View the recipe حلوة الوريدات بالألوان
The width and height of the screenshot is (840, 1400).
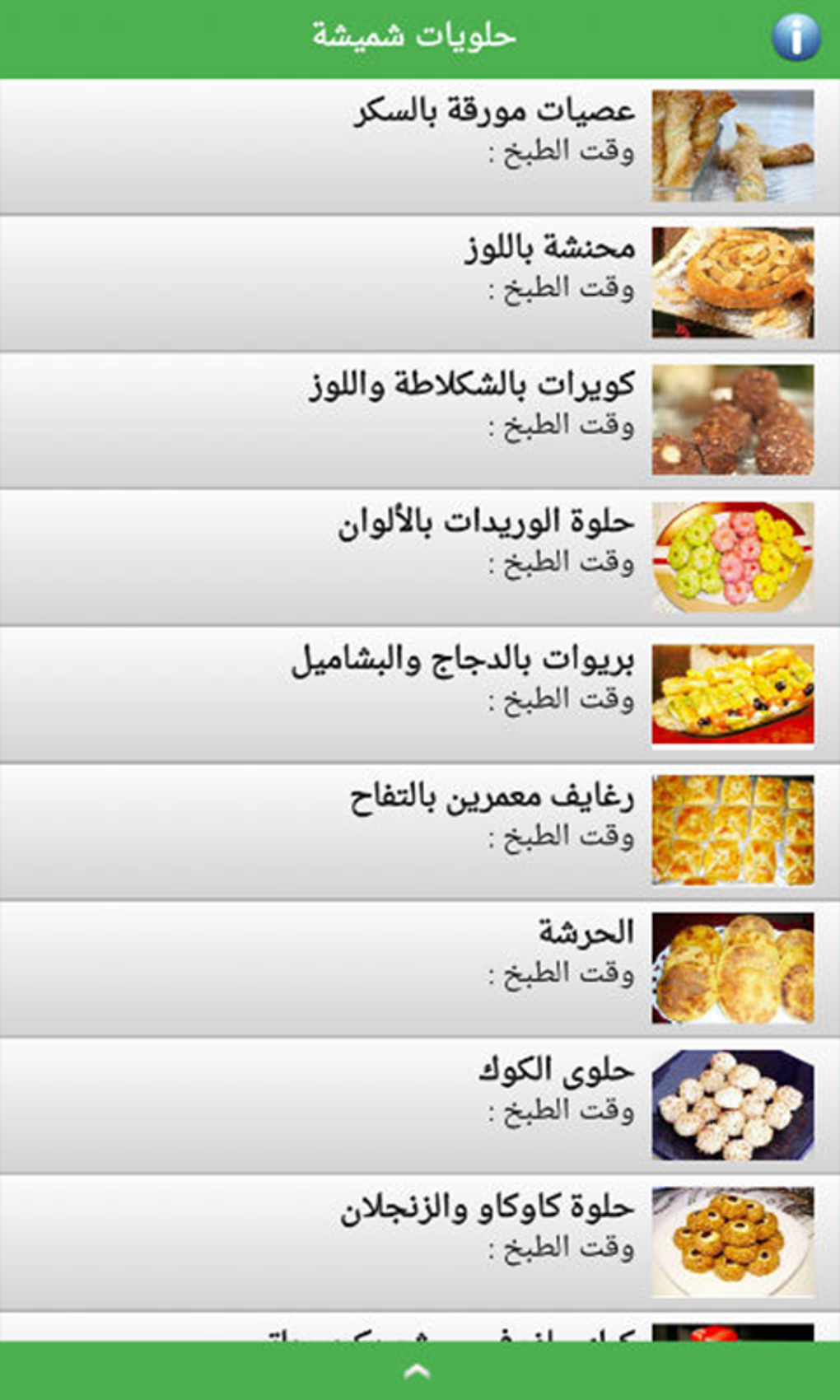pyautogui.click(x=420, y=558)
